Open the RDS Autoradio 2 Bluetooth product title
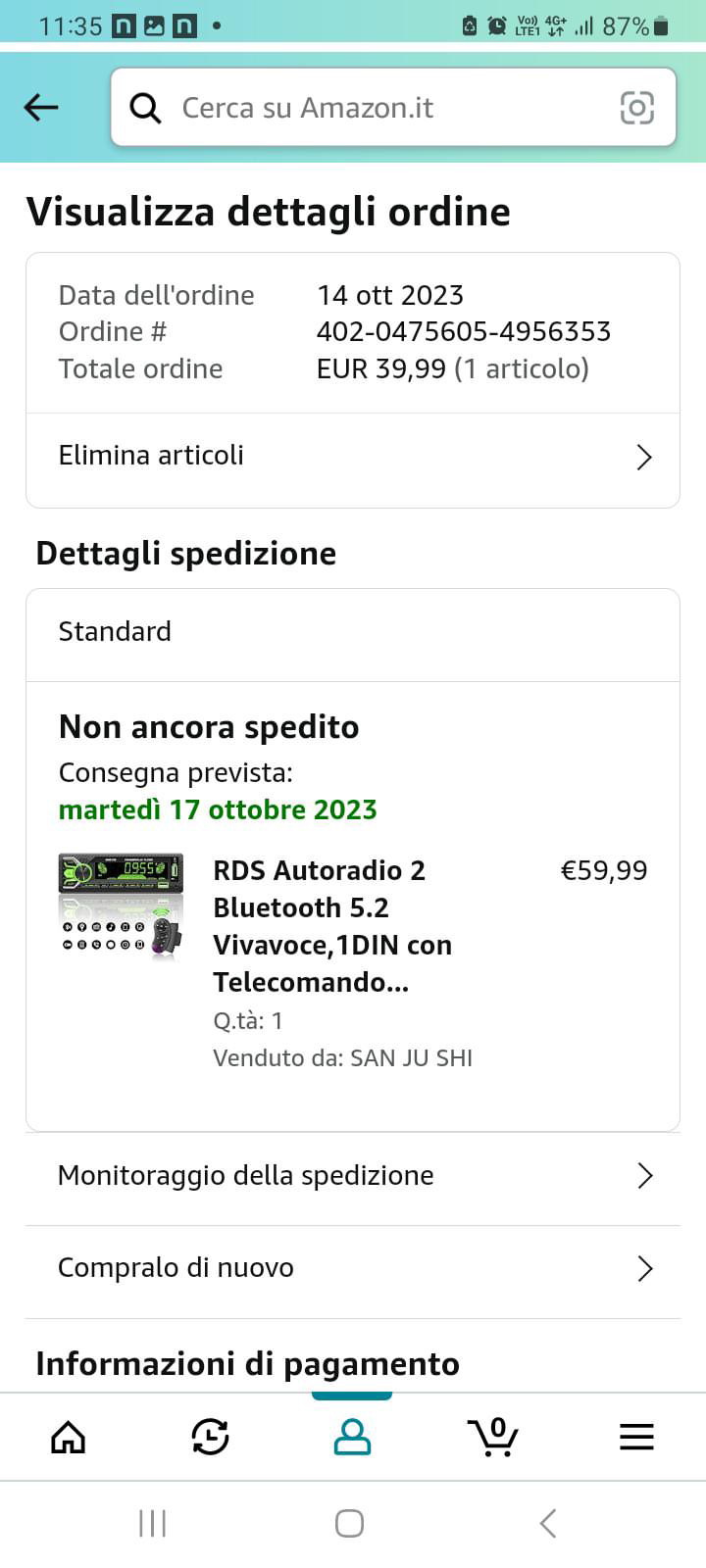Image resolution: width=706 pixels, height=1568 pixels. 331,925
